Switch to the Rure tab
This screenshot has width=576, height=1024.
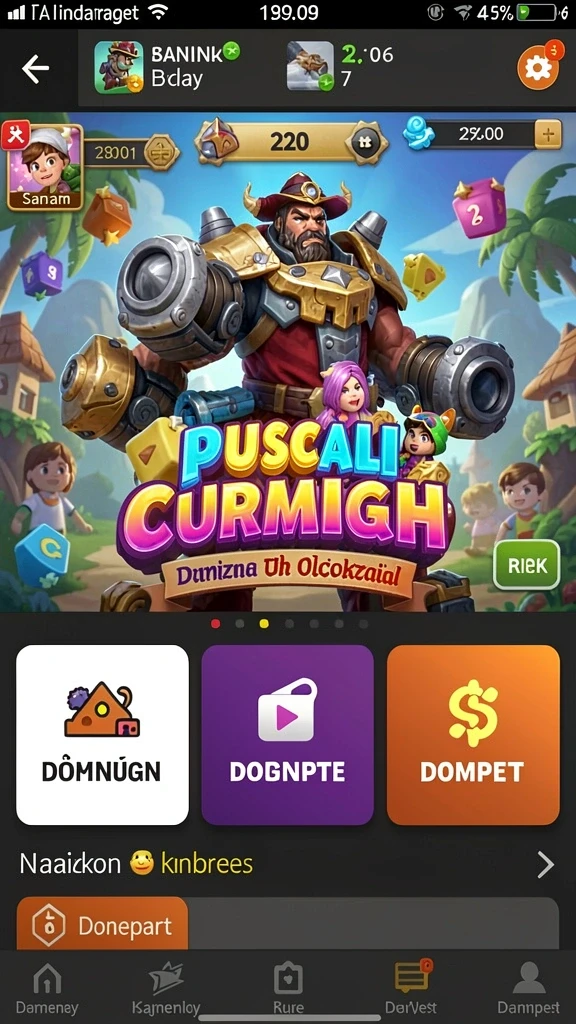(x=288, y=987)
